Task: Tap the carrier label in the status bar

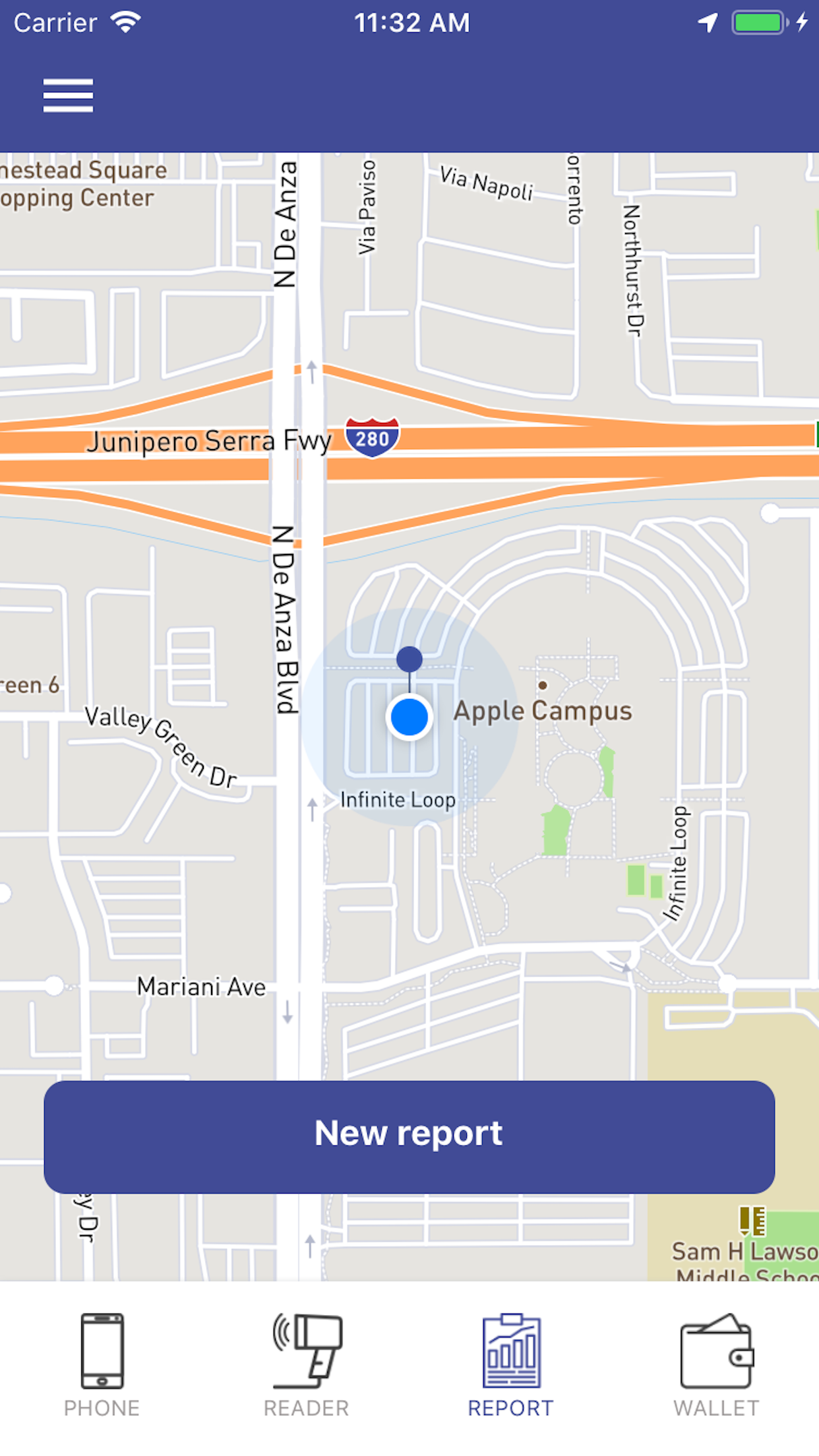Action: click(x=54, y=22)
